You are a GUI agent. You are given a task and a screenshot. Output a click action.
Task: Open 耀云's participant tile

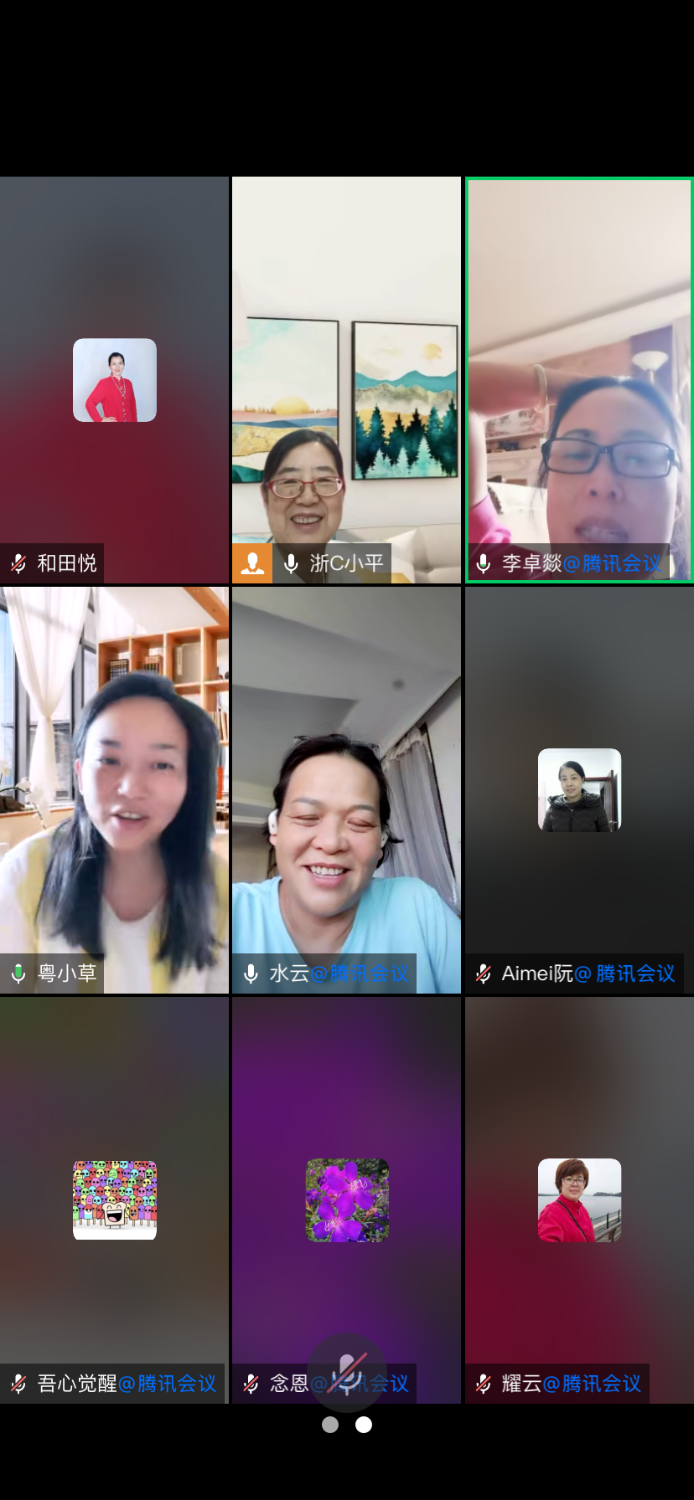pos(579,1200)
